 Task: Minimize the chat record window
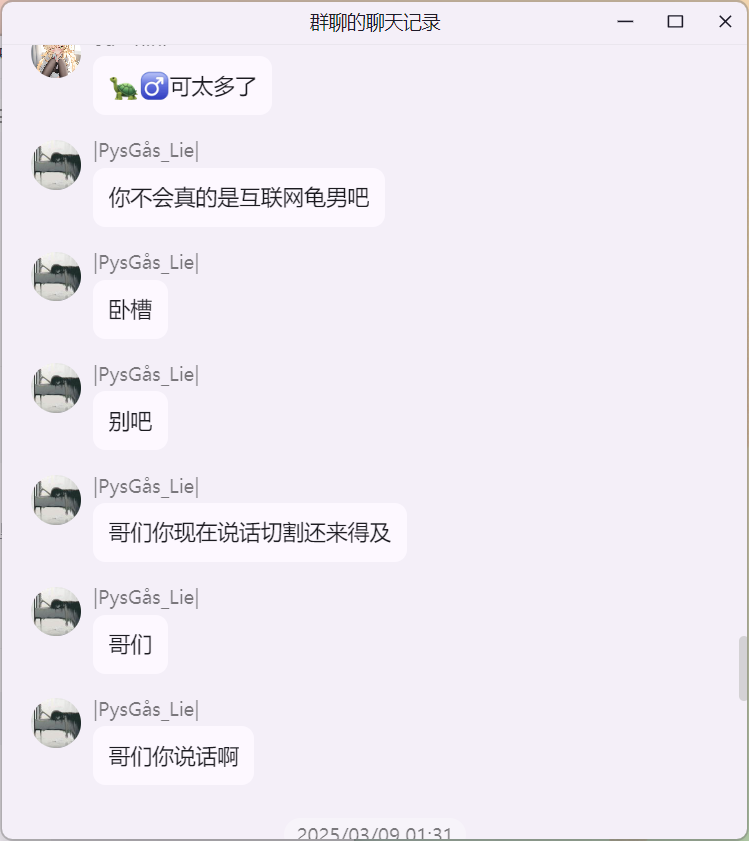point(626,22)
